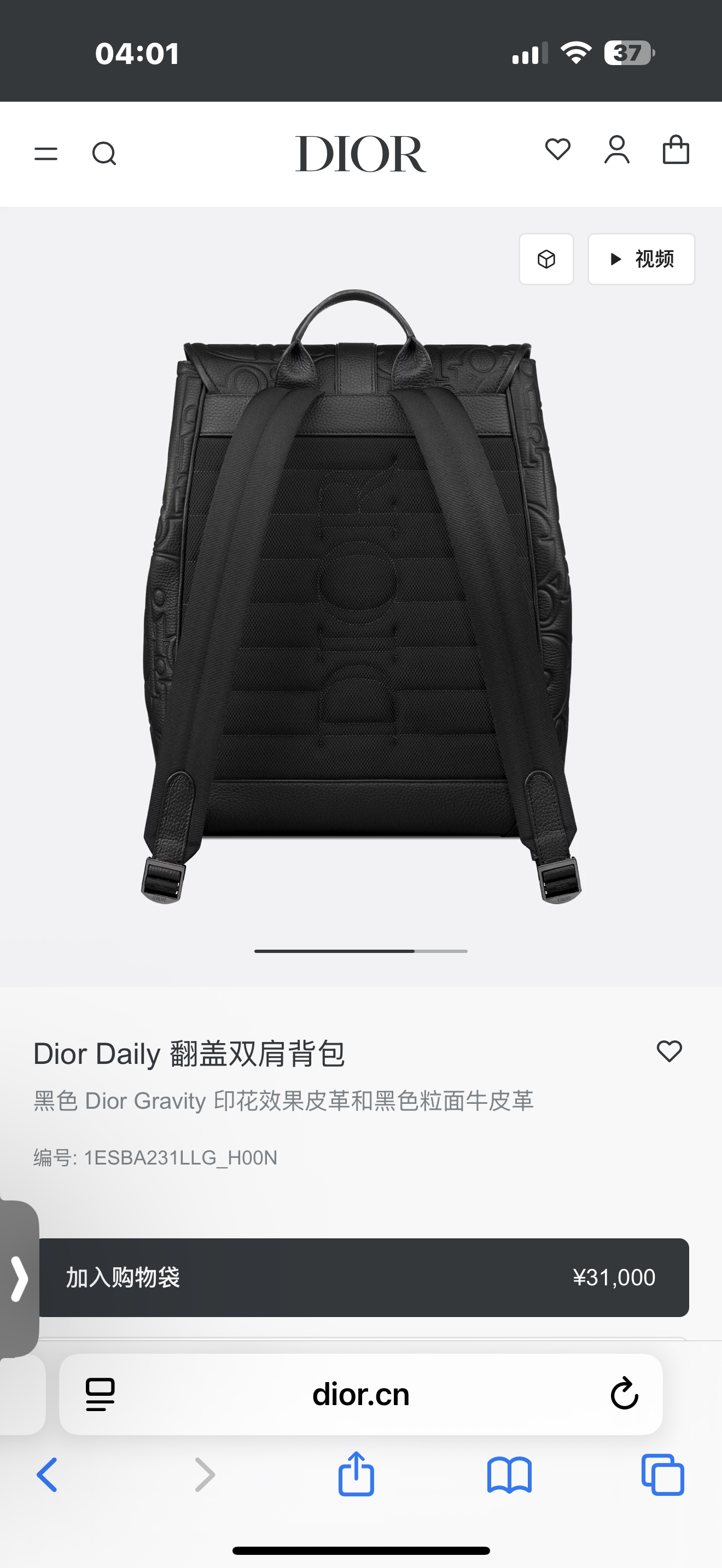Open the wishlist from the header
Image resolution: width=722 pixels, height=1568 pixels.
pyautogui.click(x=557, y=150)
